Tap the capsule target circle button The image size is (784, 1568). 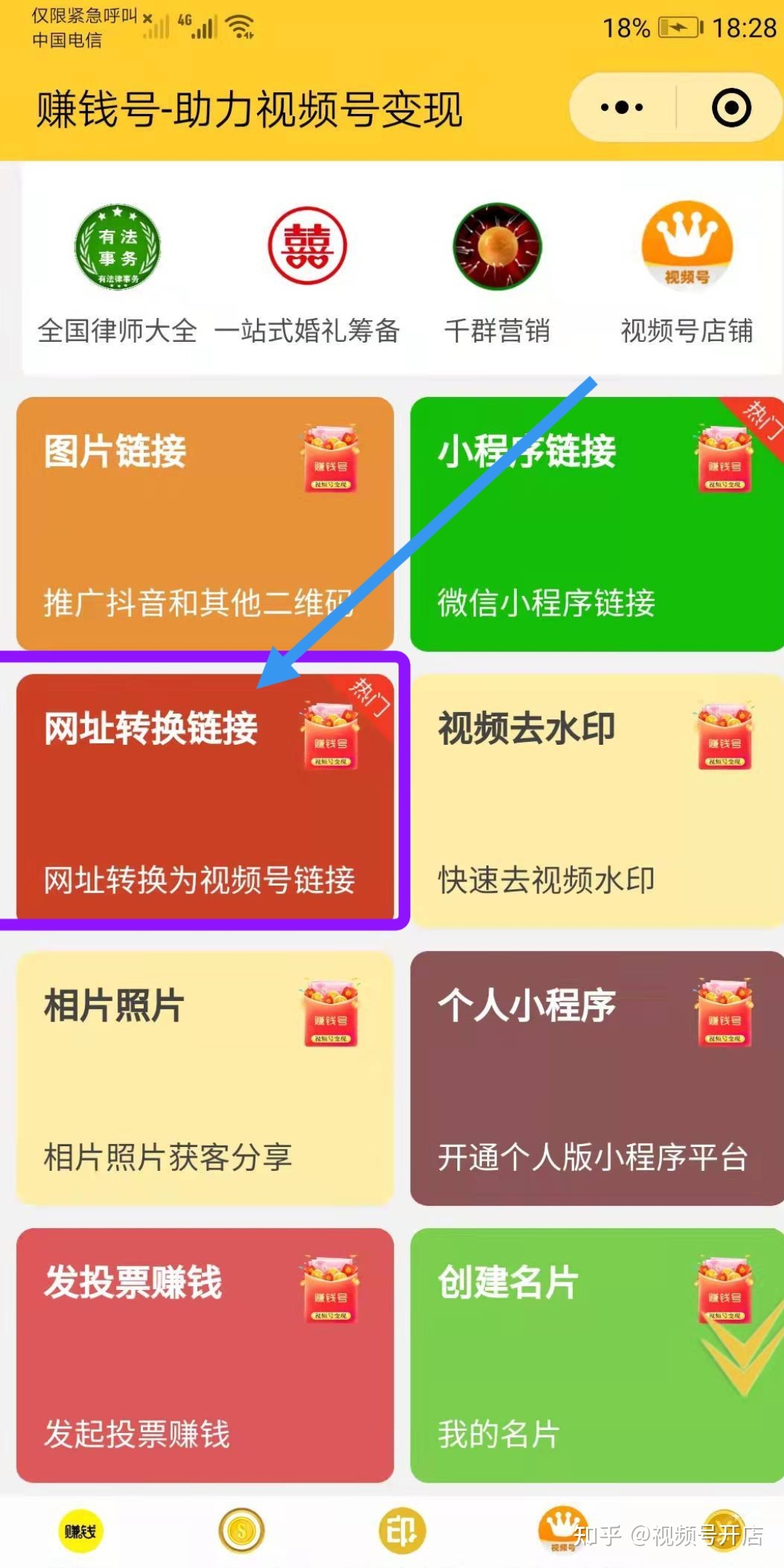(733, 106)
